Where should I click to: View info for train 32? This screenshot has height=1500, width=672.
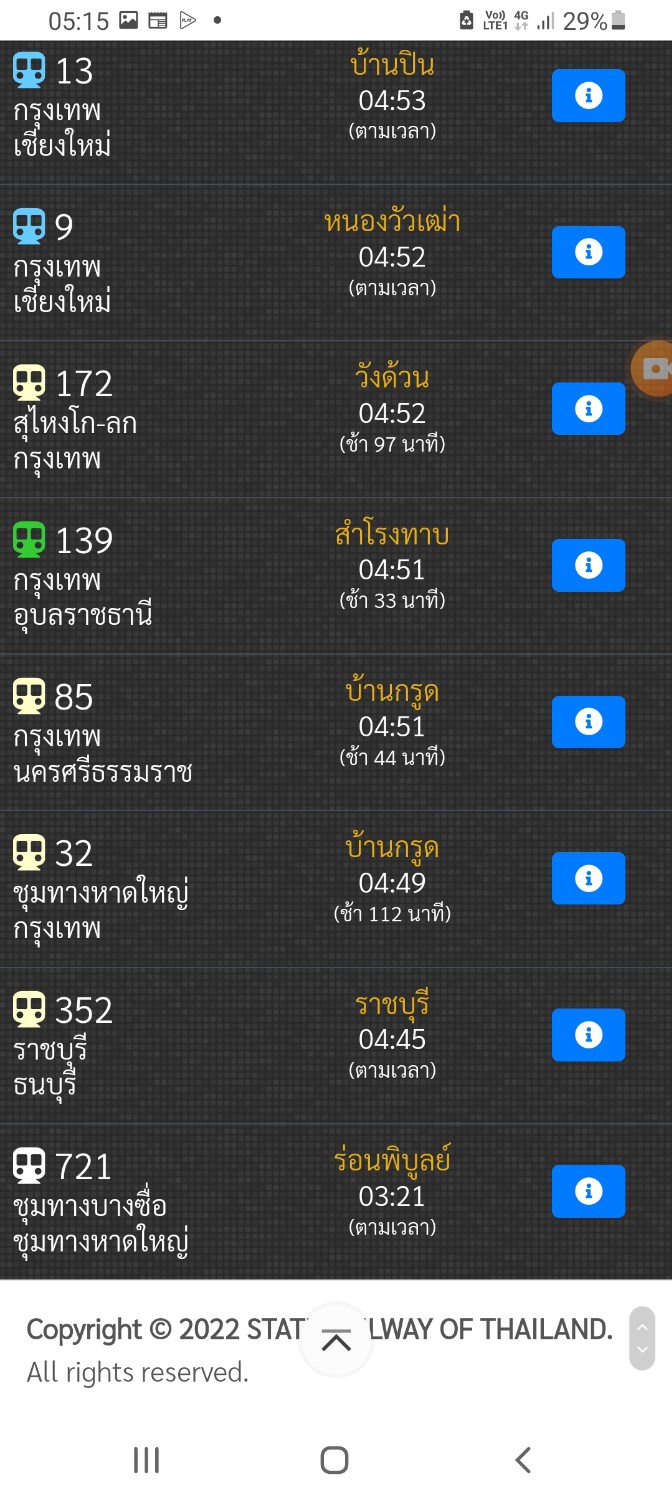click(x=588, y=878)
